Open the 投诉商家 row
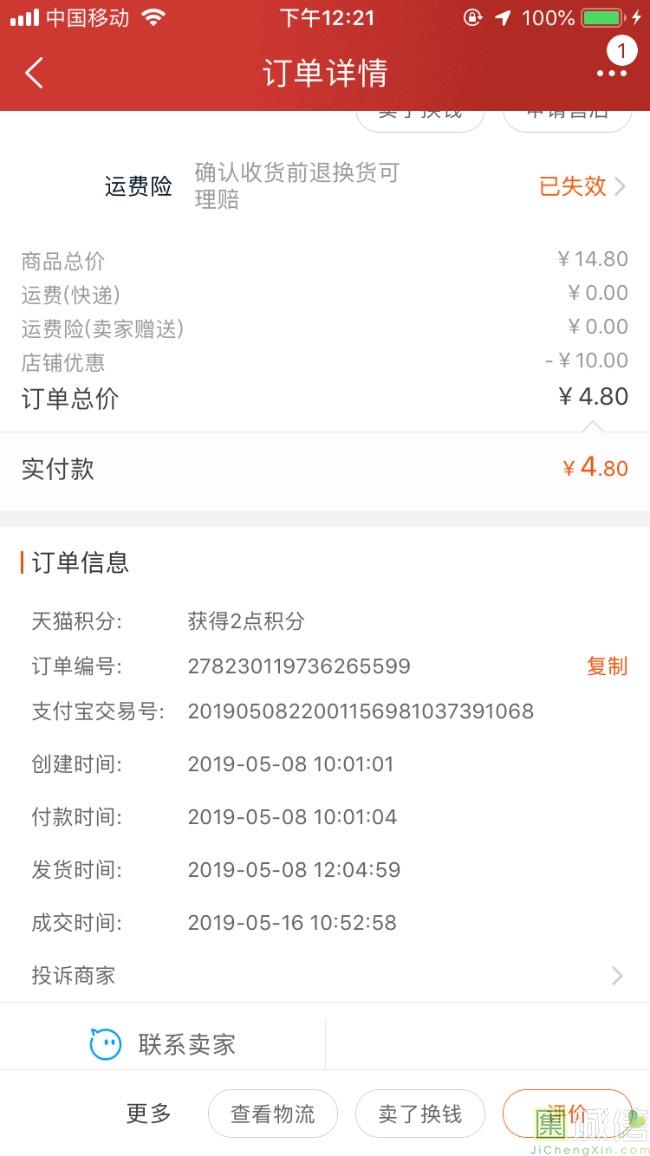This screenshot has width=650, height=1156. click(x=325, y=976)
